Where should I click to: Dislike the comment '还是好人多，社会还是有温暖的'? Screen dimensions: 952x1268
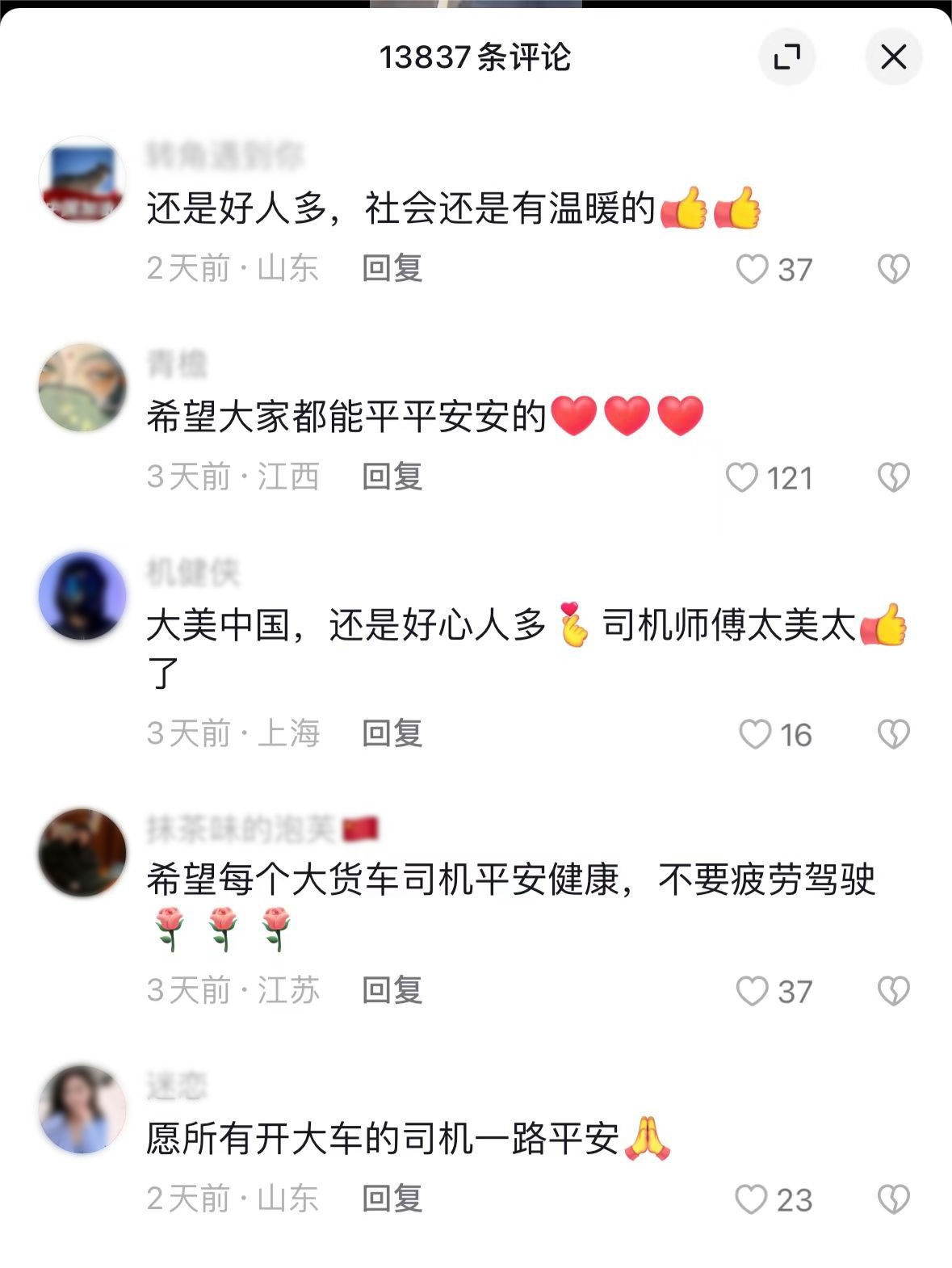[893, 269]
